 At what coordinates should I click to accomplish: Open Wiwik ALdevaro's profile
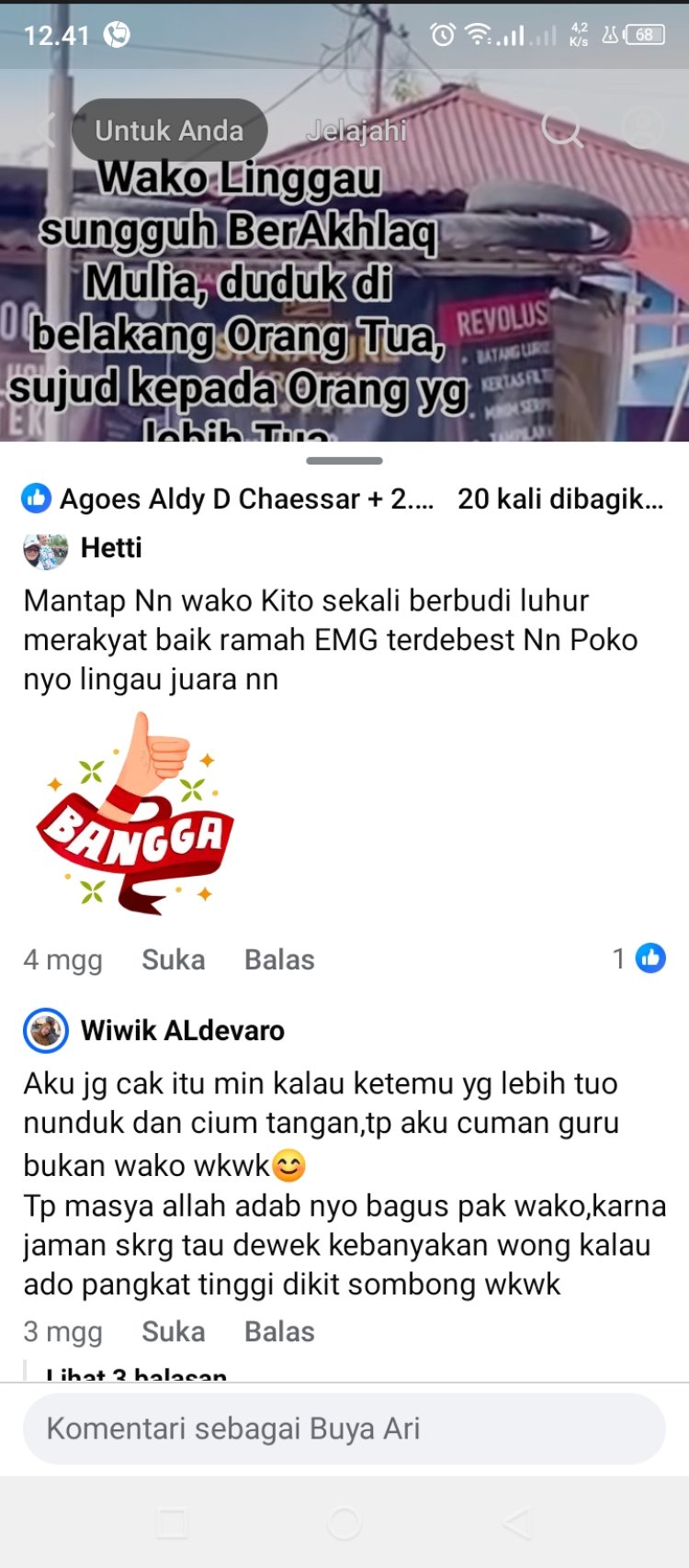(x=182, y=1030)
